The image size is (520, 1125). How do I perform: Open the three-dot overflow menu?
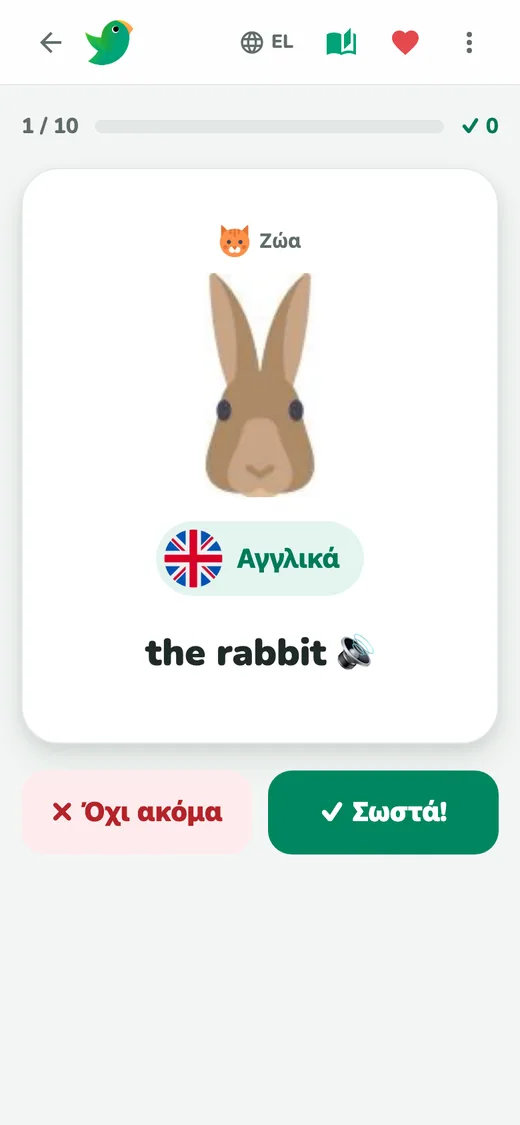[x=469, y=43]
